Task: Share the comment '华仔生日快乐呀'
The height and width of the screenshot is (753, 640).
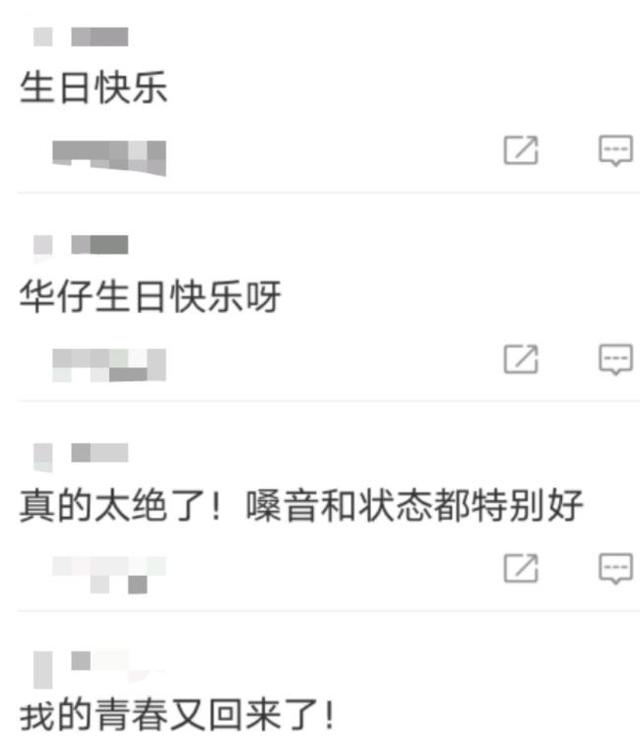Action: pyautogui.click(x=520, y=358)
